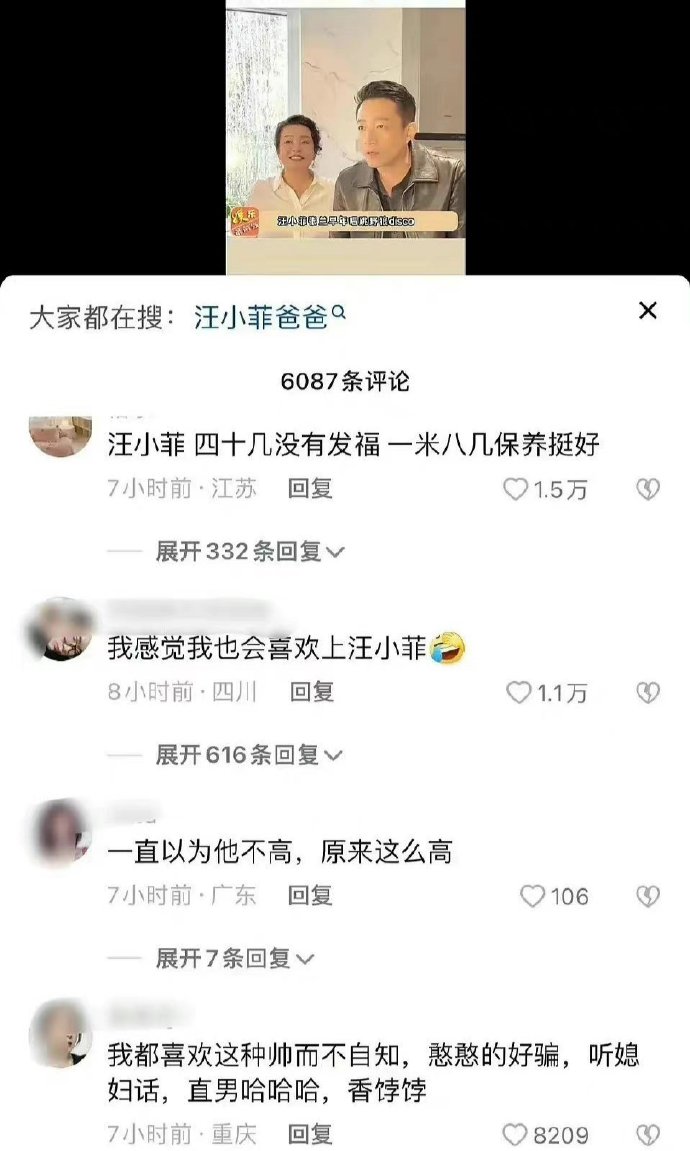Reply to the comment from 四川

point(310,692)
